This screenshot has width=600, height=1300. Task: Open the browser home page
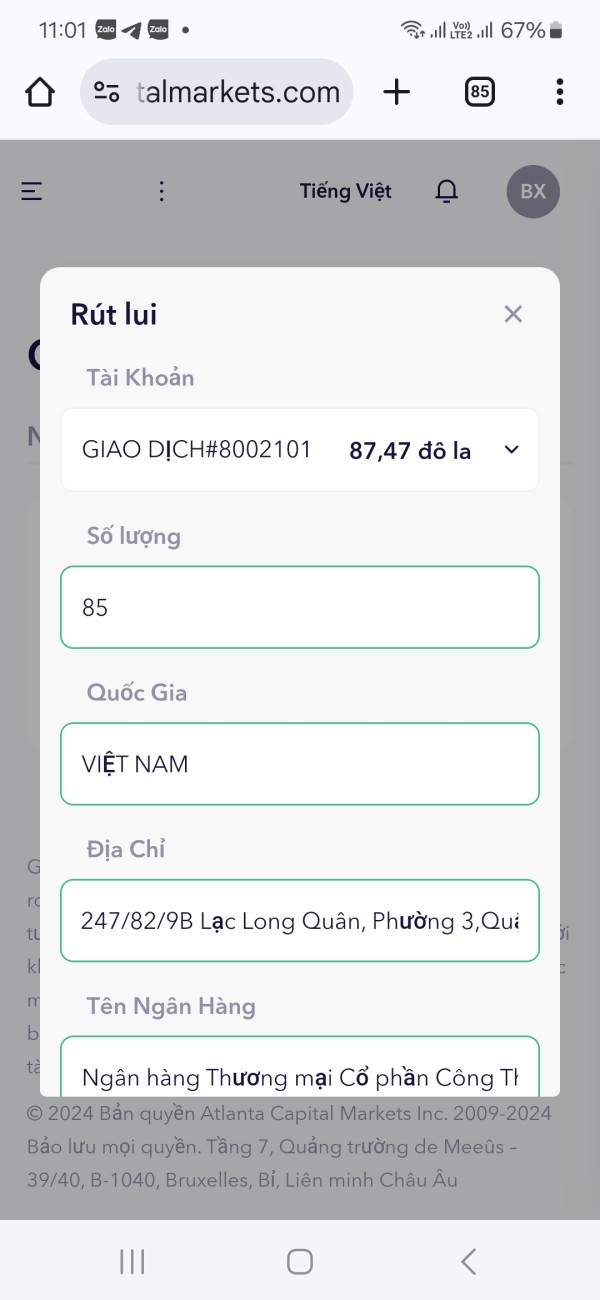click(40, 92)
